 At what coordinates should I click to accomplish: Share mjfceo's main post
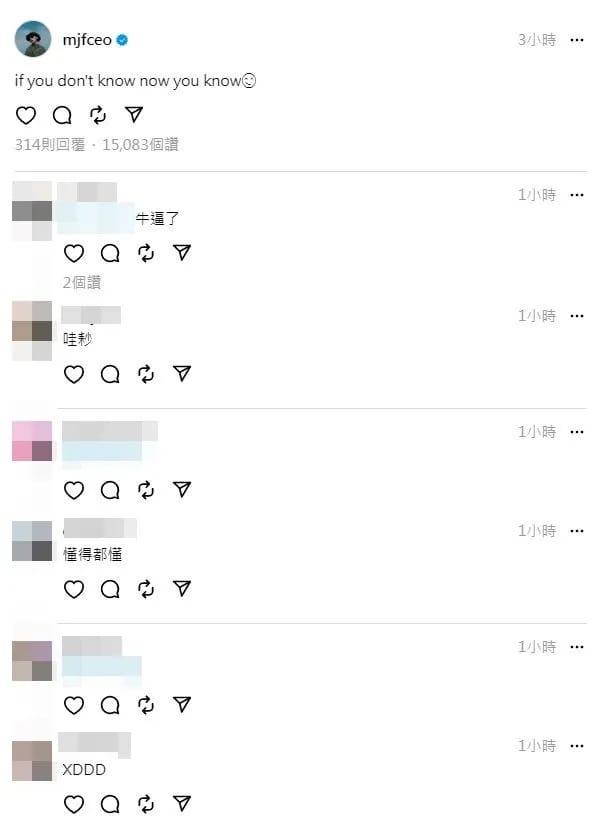[134, 114]
